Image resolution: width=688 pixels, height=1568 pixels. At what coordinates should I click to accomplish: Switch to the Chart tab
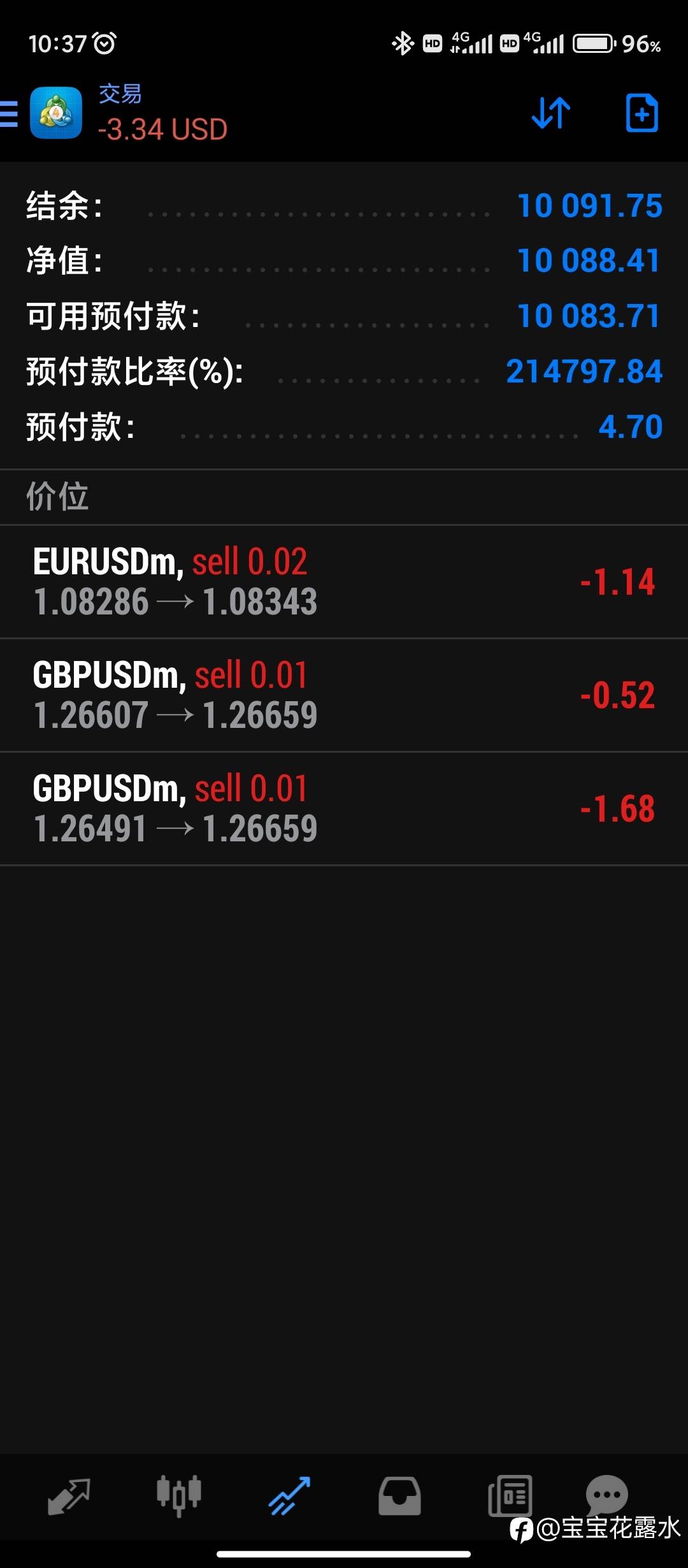click(x=179, y=1495)
